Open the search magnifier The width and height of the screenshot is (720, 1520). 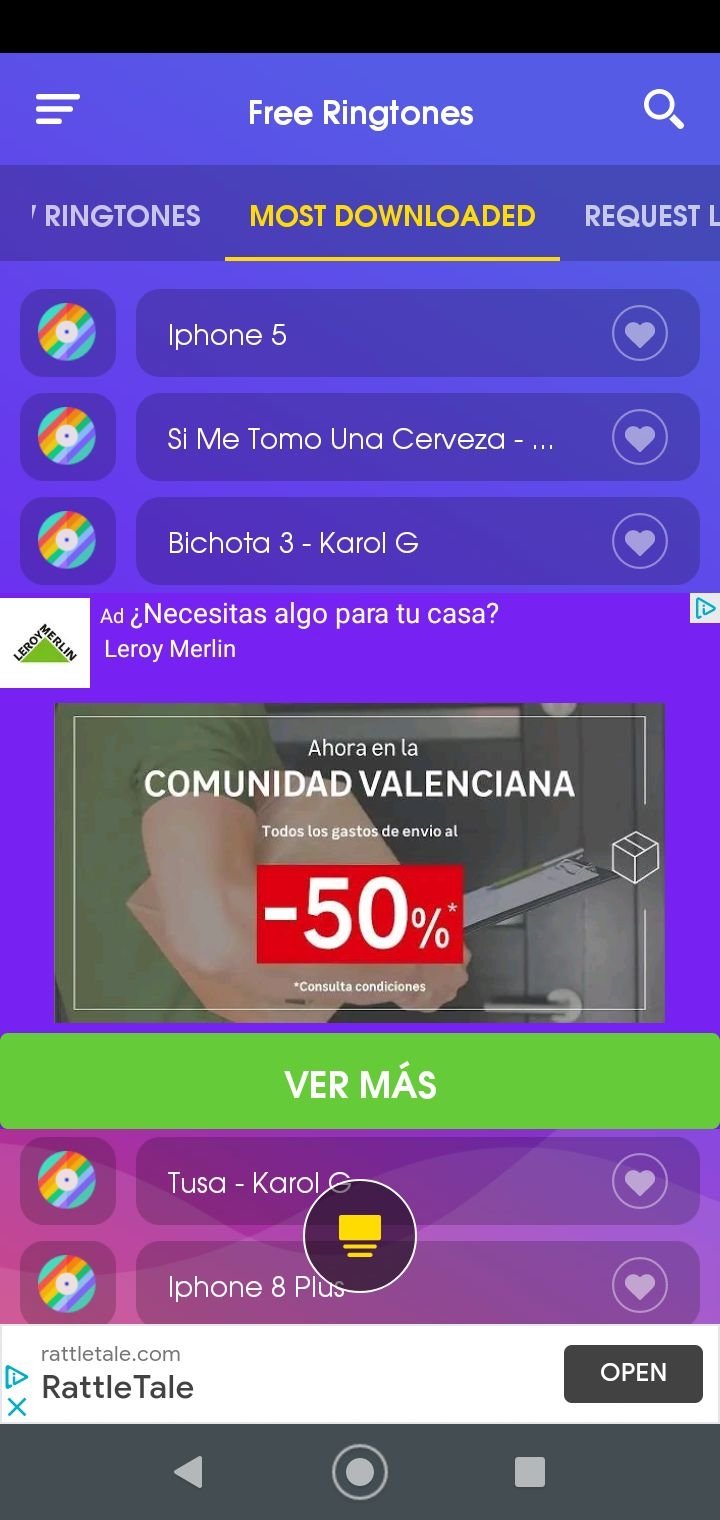[x=663, y=110]
